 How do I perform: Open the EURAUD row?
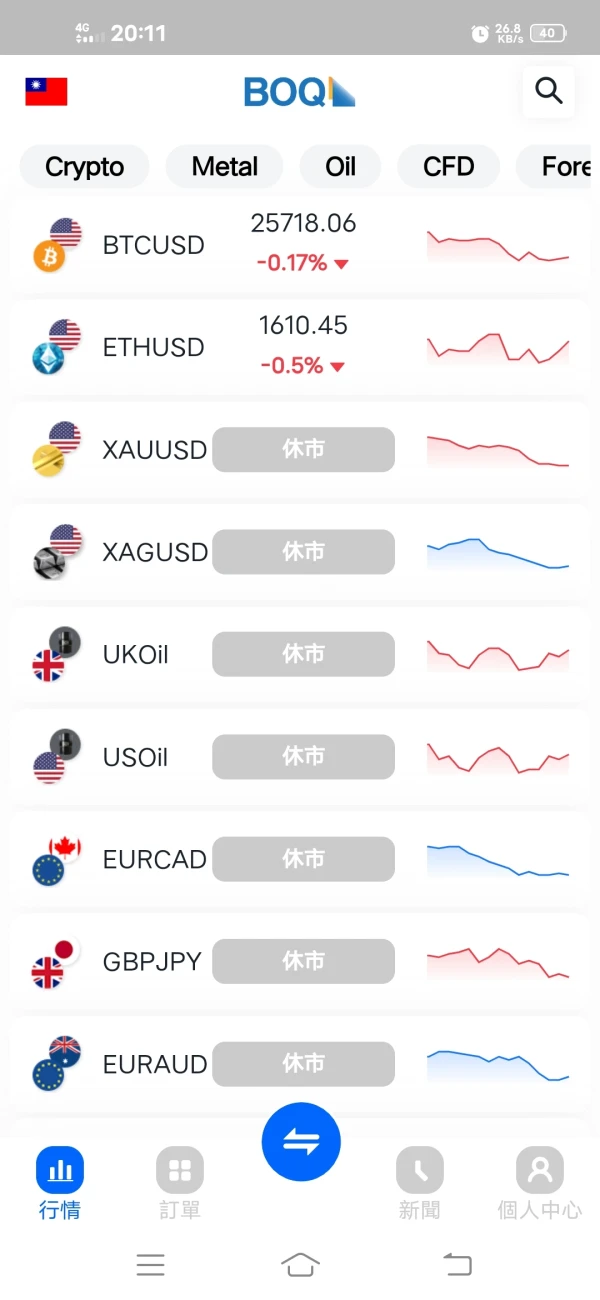point(155,1064)
